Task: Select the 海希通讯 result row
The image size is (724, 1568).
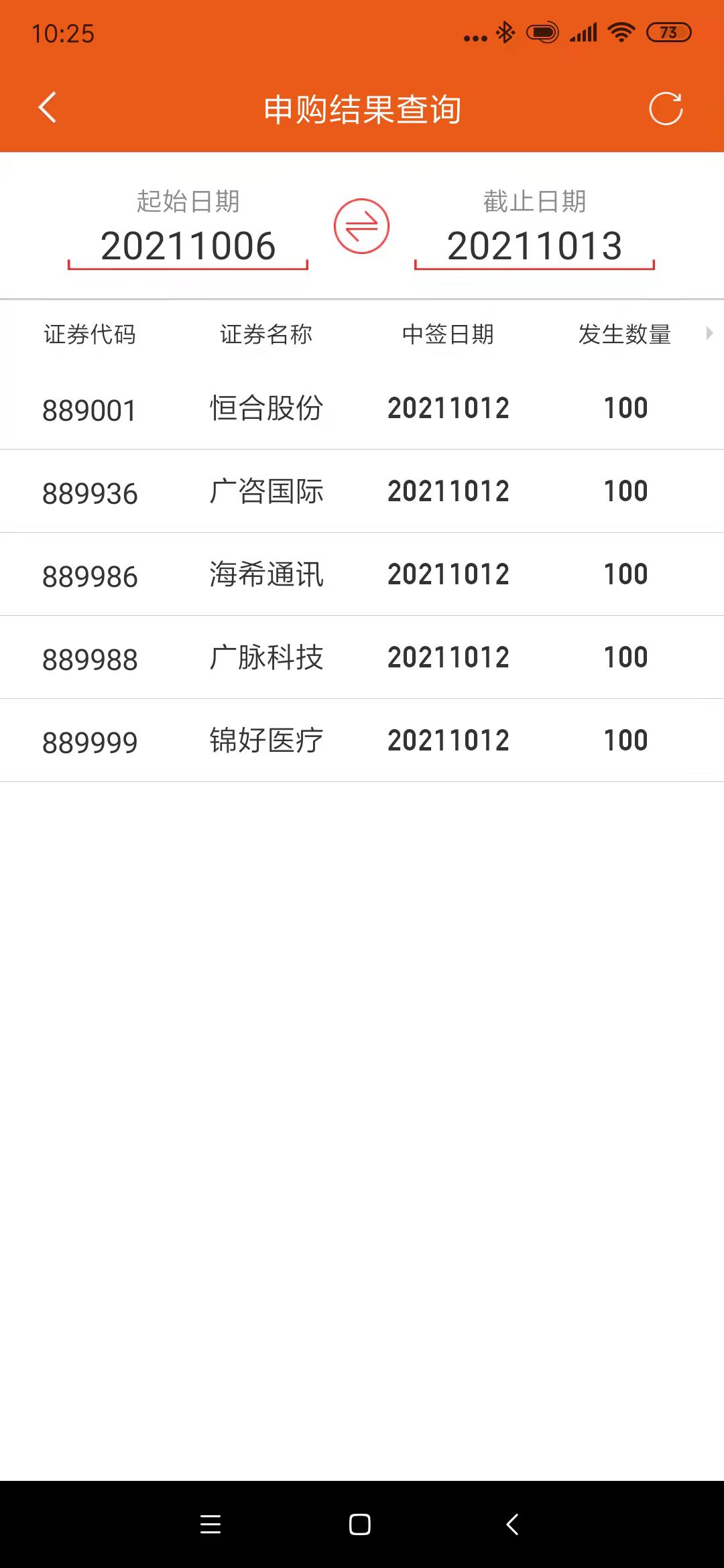Action: click(x=362, y=575)
